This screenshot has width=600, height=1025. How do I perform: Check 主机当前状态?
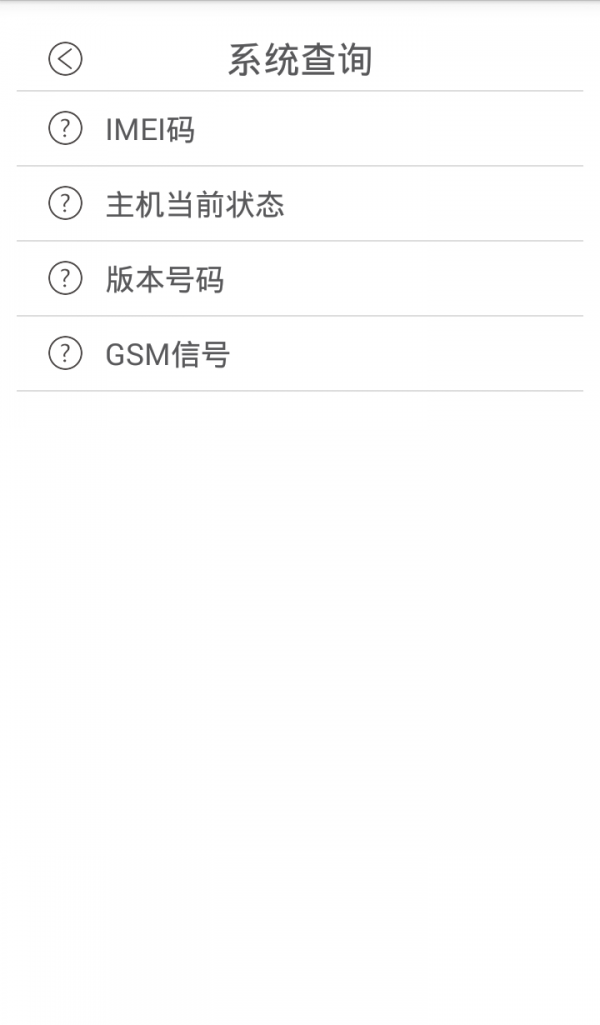(195, 204)
